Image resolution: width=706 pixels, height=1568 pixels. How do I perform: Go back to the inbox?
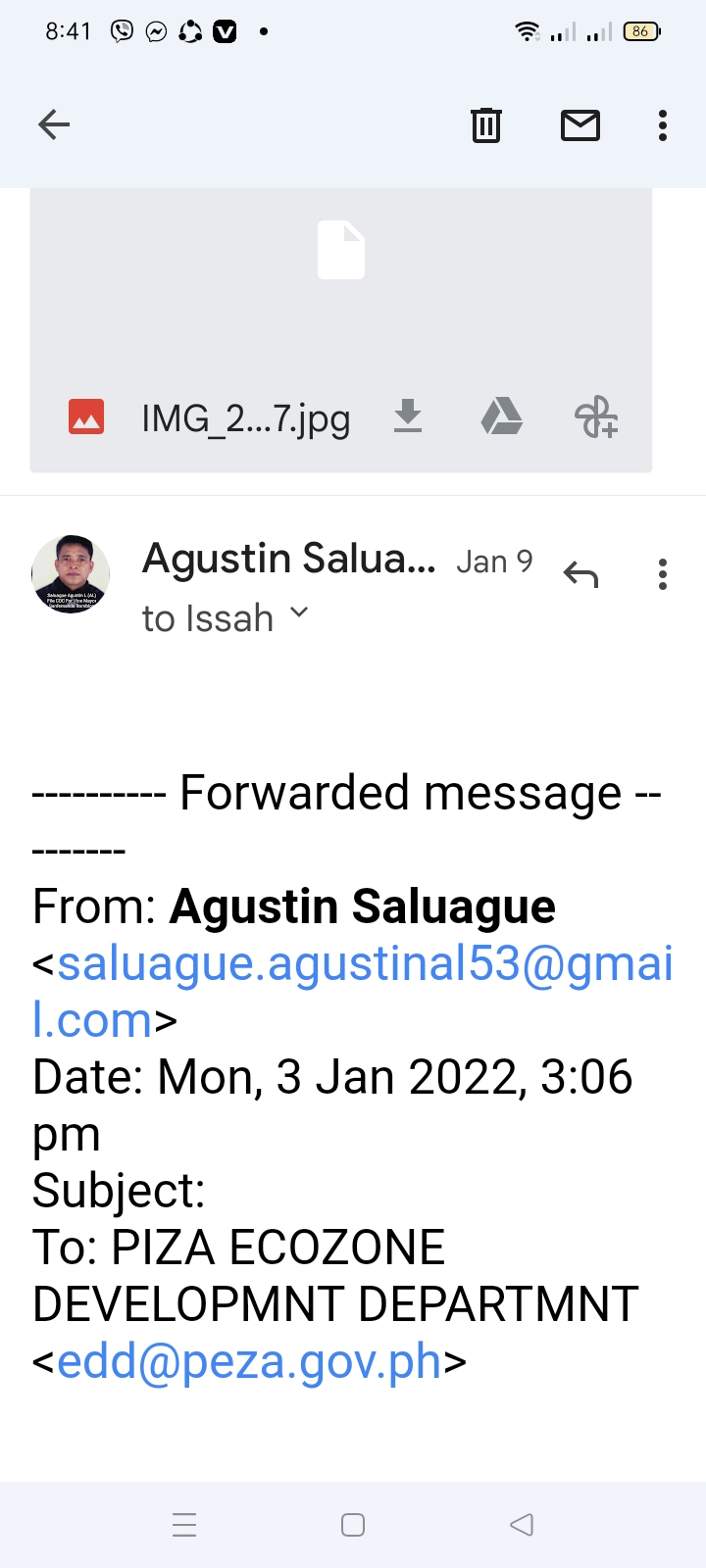click(54, 124)
